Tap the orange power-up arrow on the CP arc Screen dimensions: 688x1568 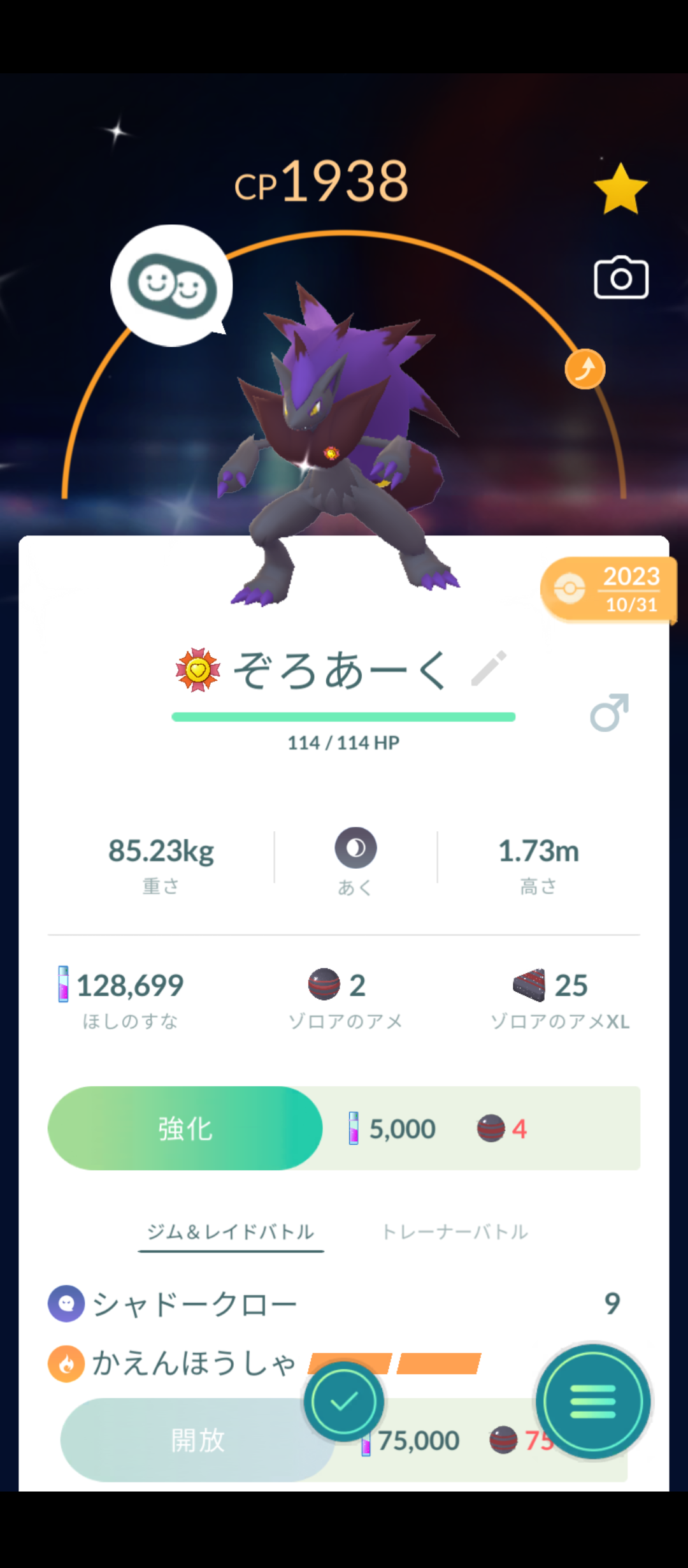click(585, 369)
